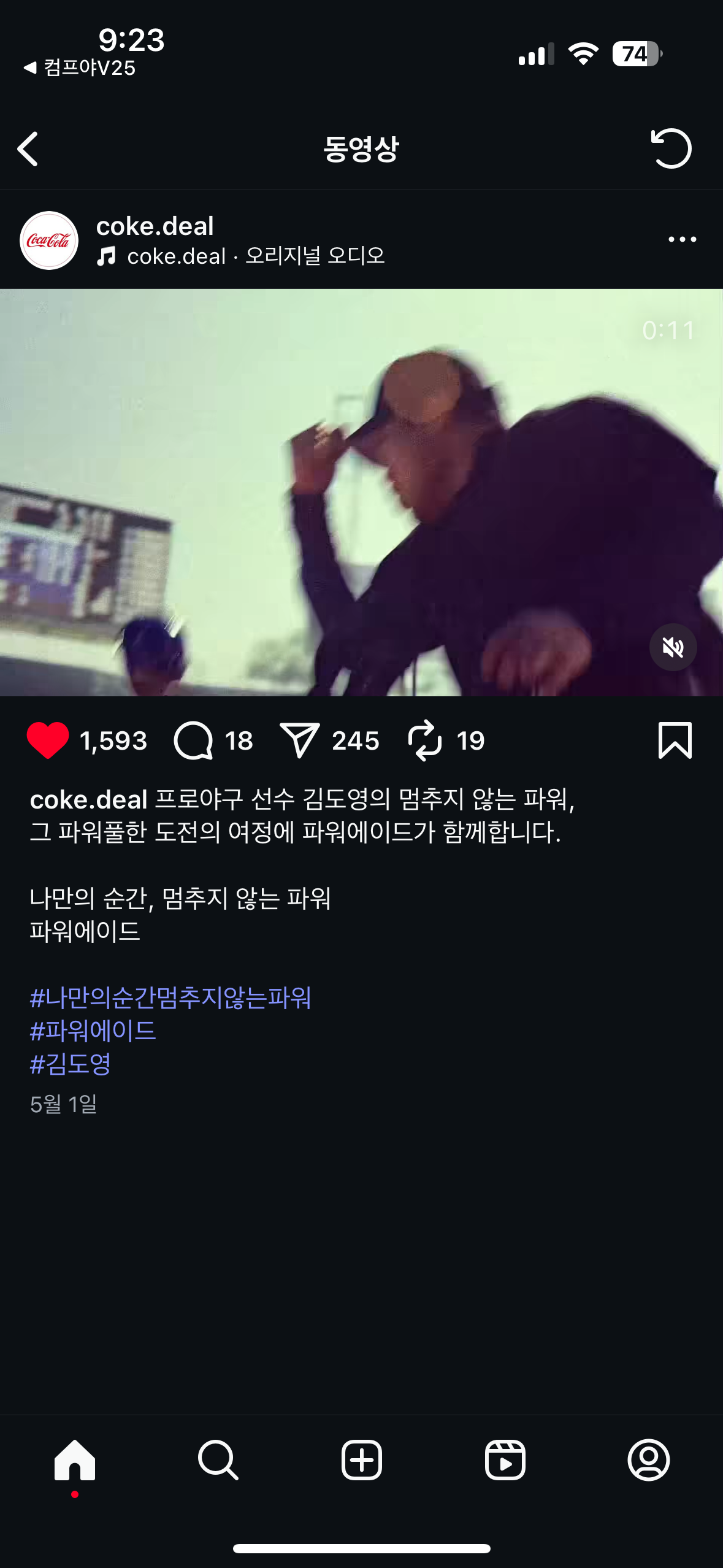Switch to the Search tab

218,1460
